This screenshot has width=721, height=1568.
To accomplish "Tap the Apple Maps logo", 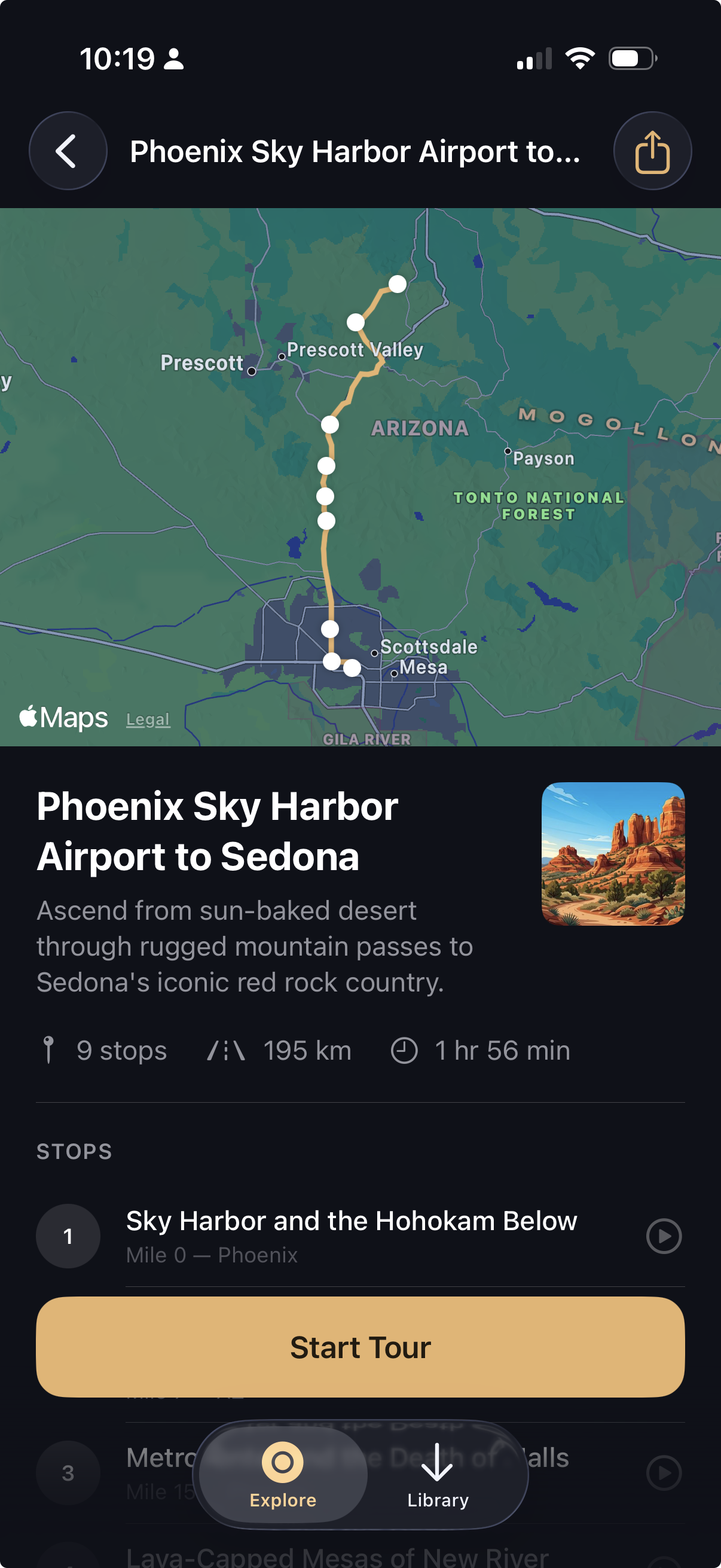I will (63, 717).
